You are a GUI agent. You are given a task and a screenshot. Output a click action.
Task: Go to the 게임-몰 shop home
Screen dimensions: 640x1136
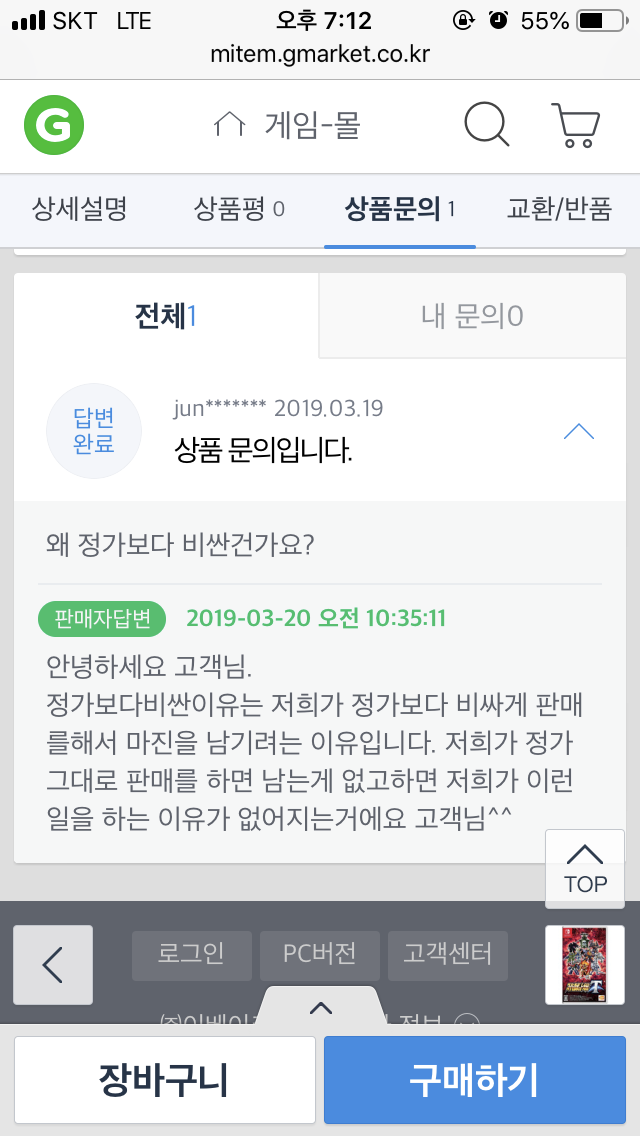(x=287, y=126)
